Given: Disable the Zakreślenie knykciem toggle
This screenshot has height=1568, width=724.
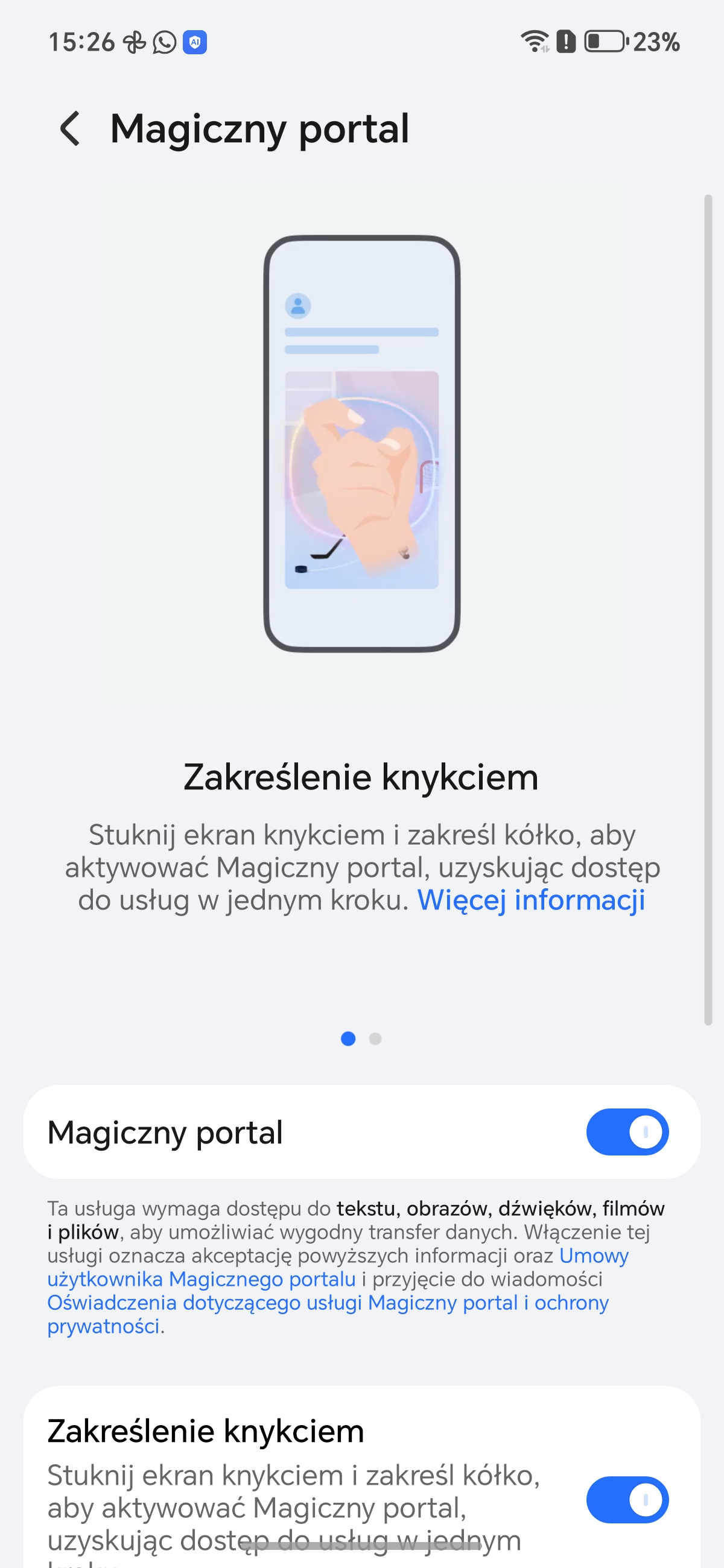Looking at the screenshot, I should coord(627,1499).
